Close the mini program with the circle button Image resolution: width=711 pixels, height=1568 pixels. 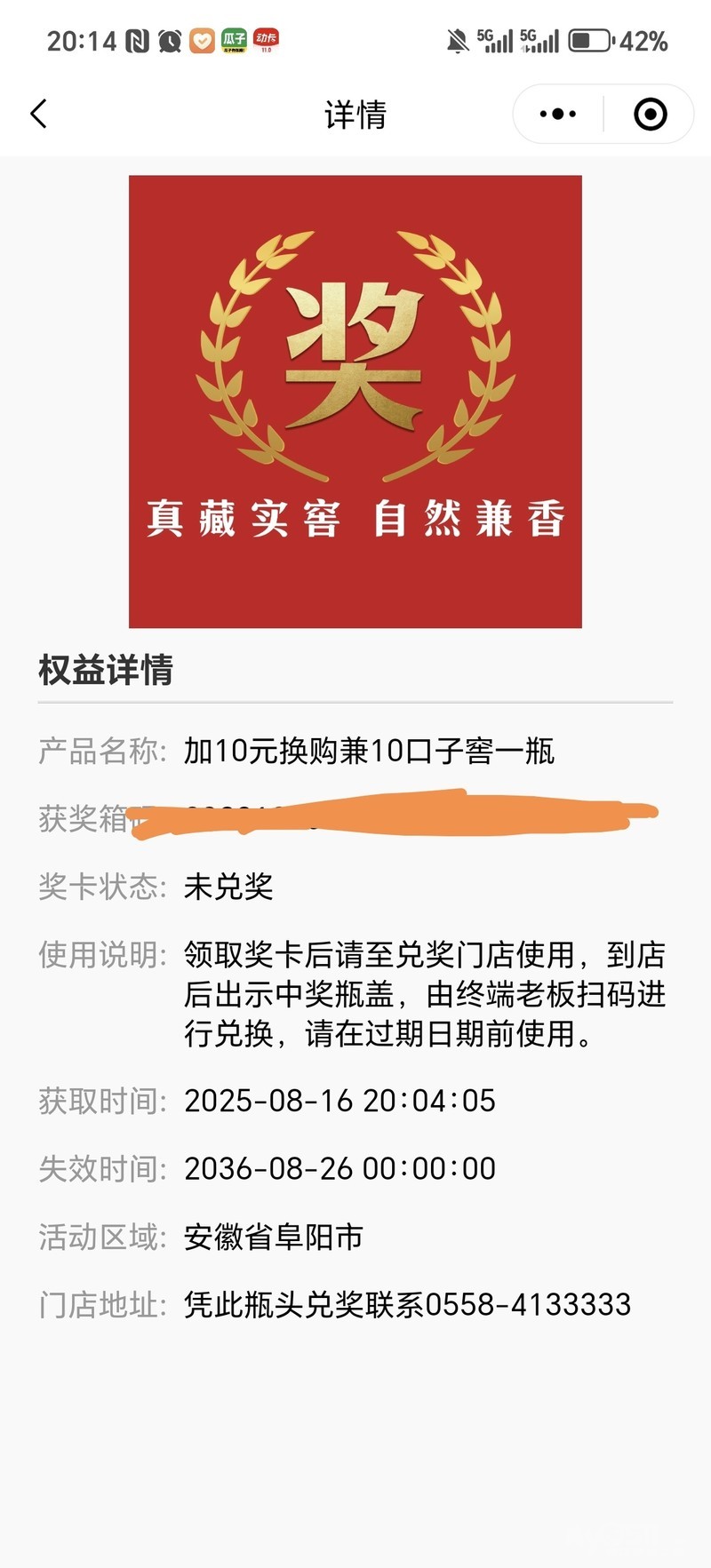(x=650, y=114)
